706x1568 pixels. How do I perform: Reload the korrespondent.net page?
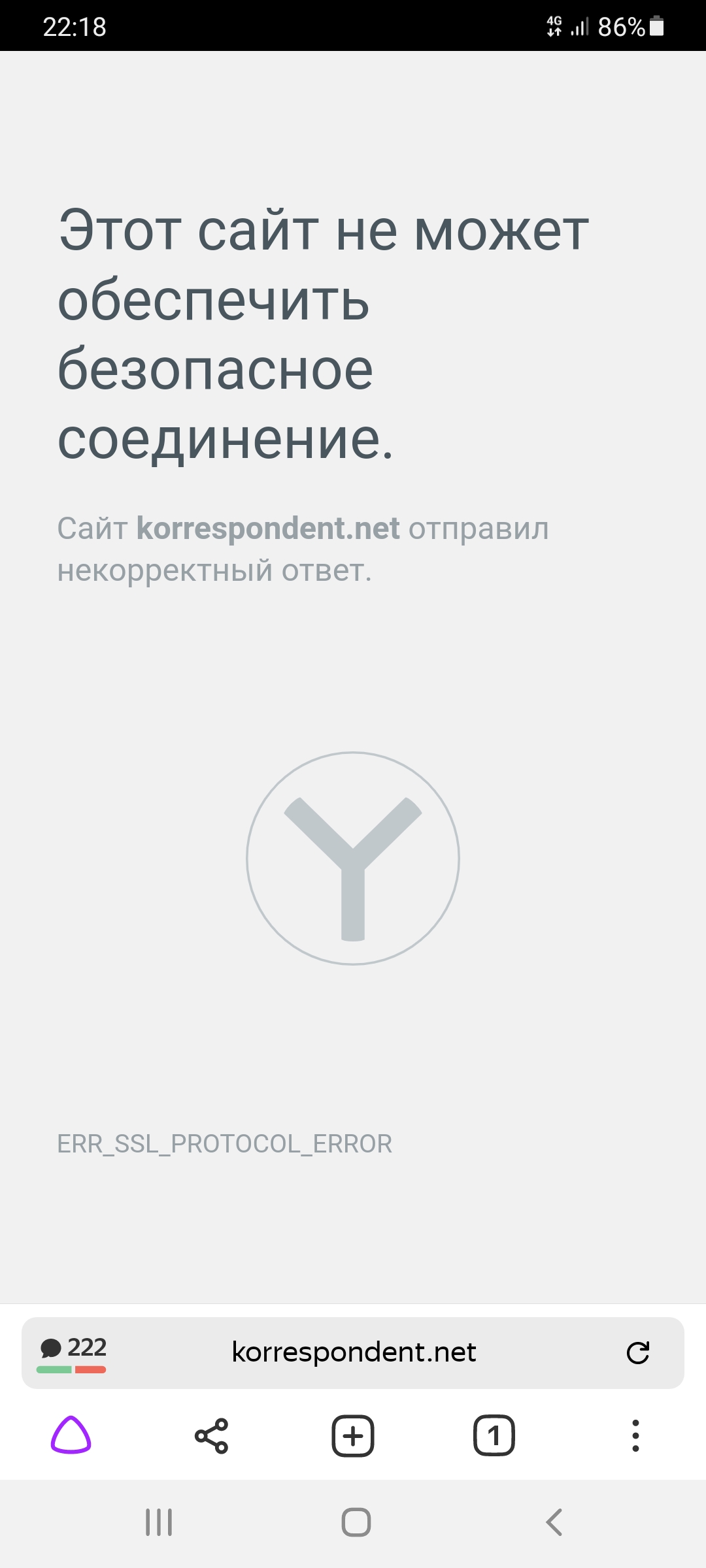click(x=637, y=1352)
